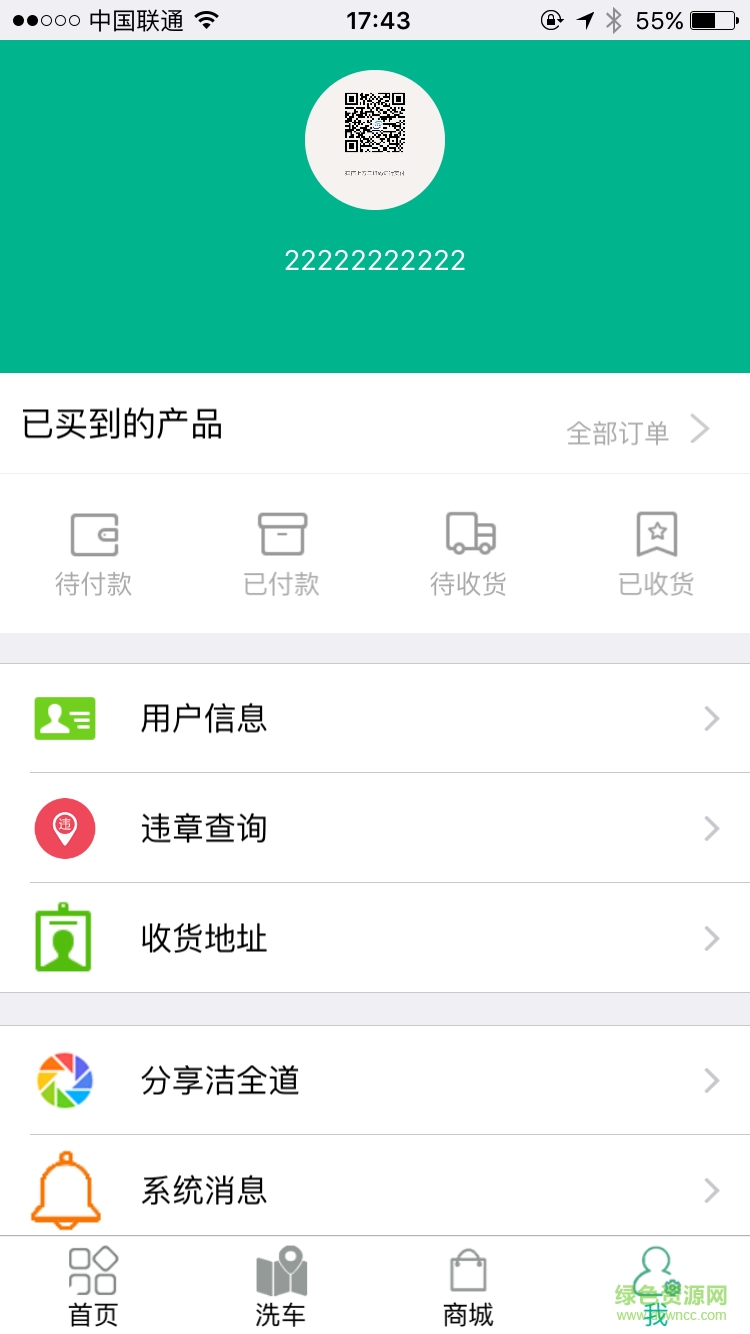Screen dimensions: 750x1334
Task: Expand the 系统消息 row via its arrow
Action: [x=712, y=1190]
